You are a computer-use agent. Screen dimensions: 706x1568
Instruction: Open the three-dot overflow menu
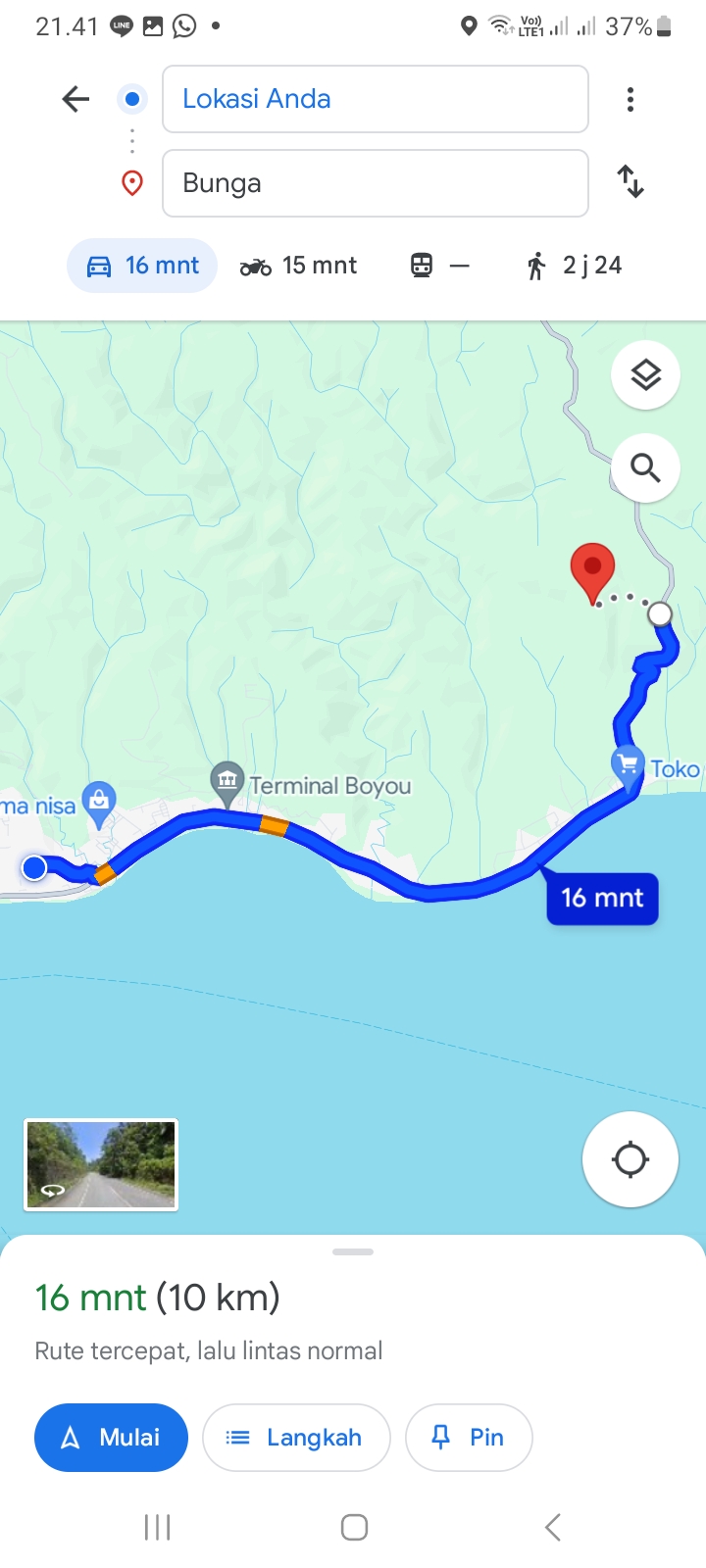pos(630,99)
